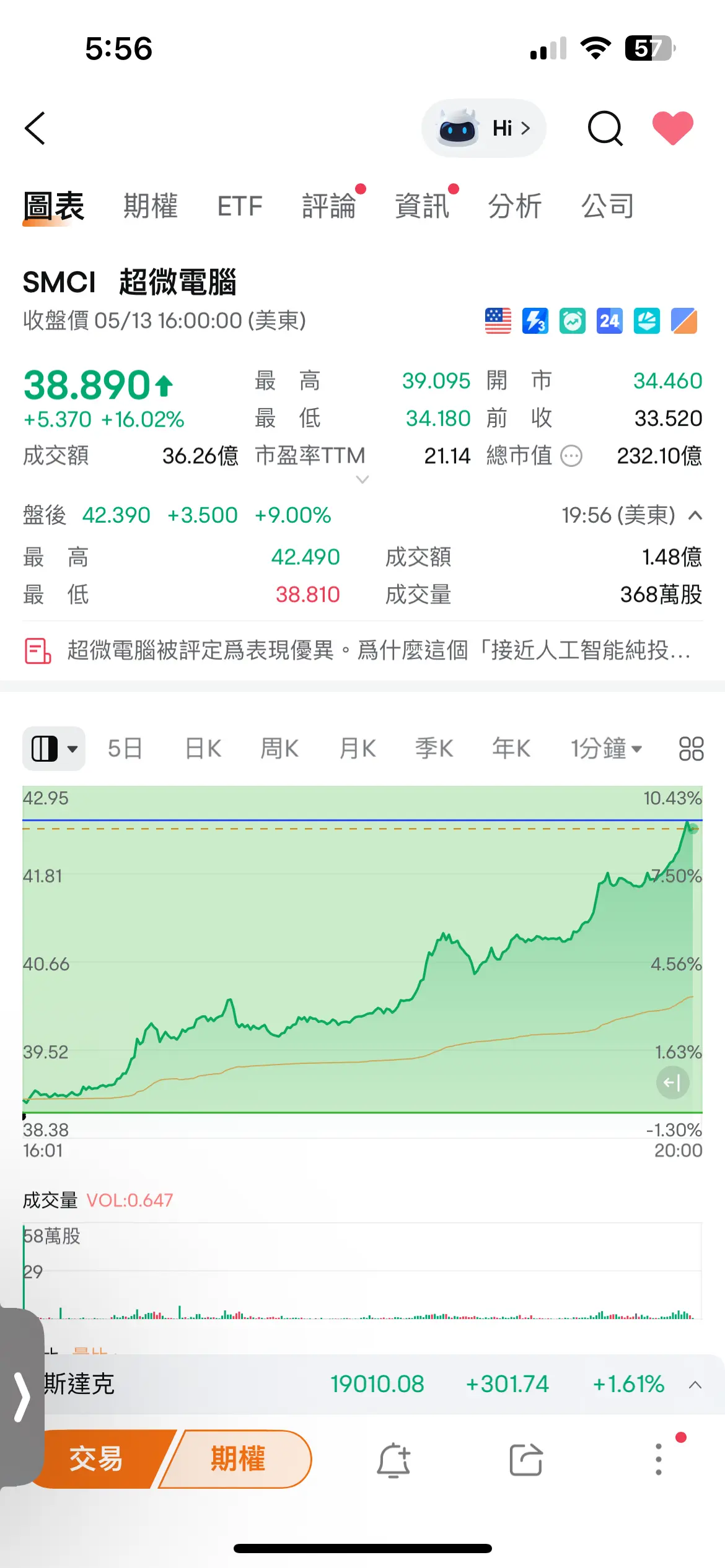Open the chart settings grid icon
Viewport: 725px width, 1568px height.
[691, 749]
